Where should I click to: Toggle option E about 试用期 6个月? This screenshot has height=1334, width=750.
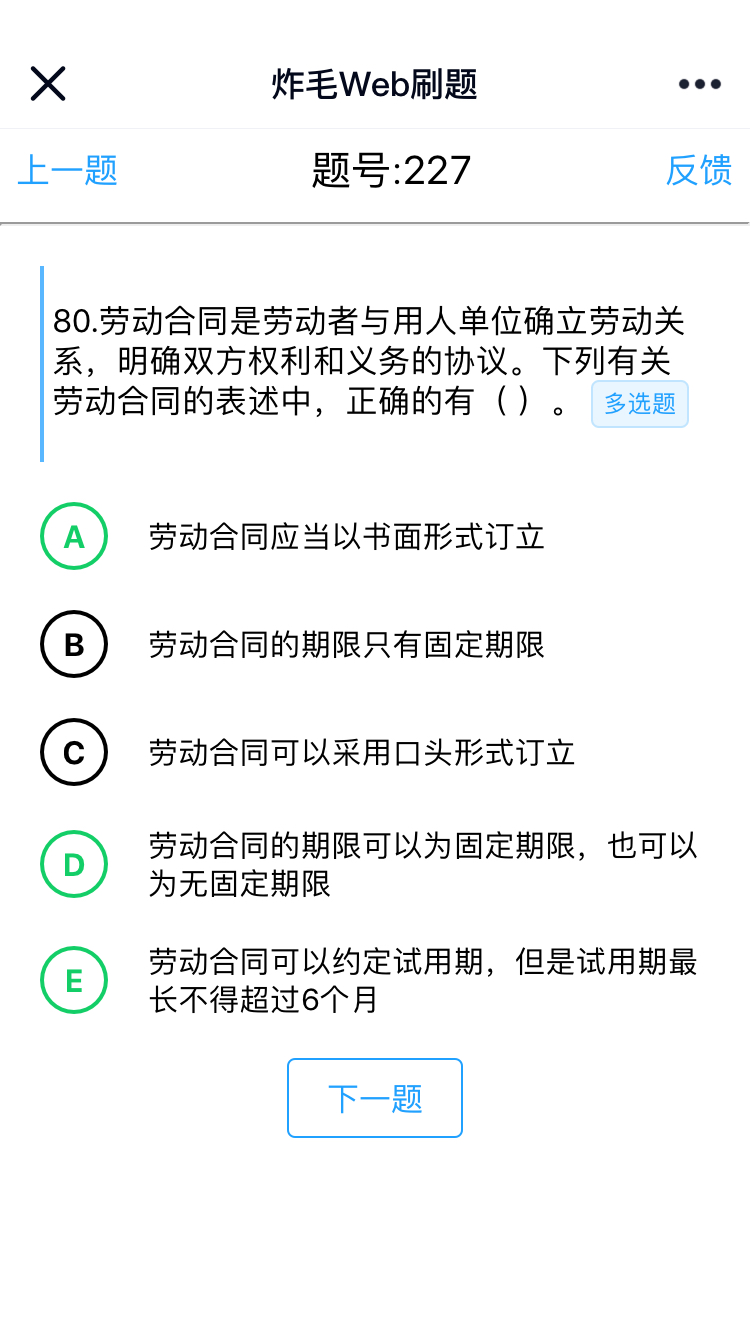(74, 980)
